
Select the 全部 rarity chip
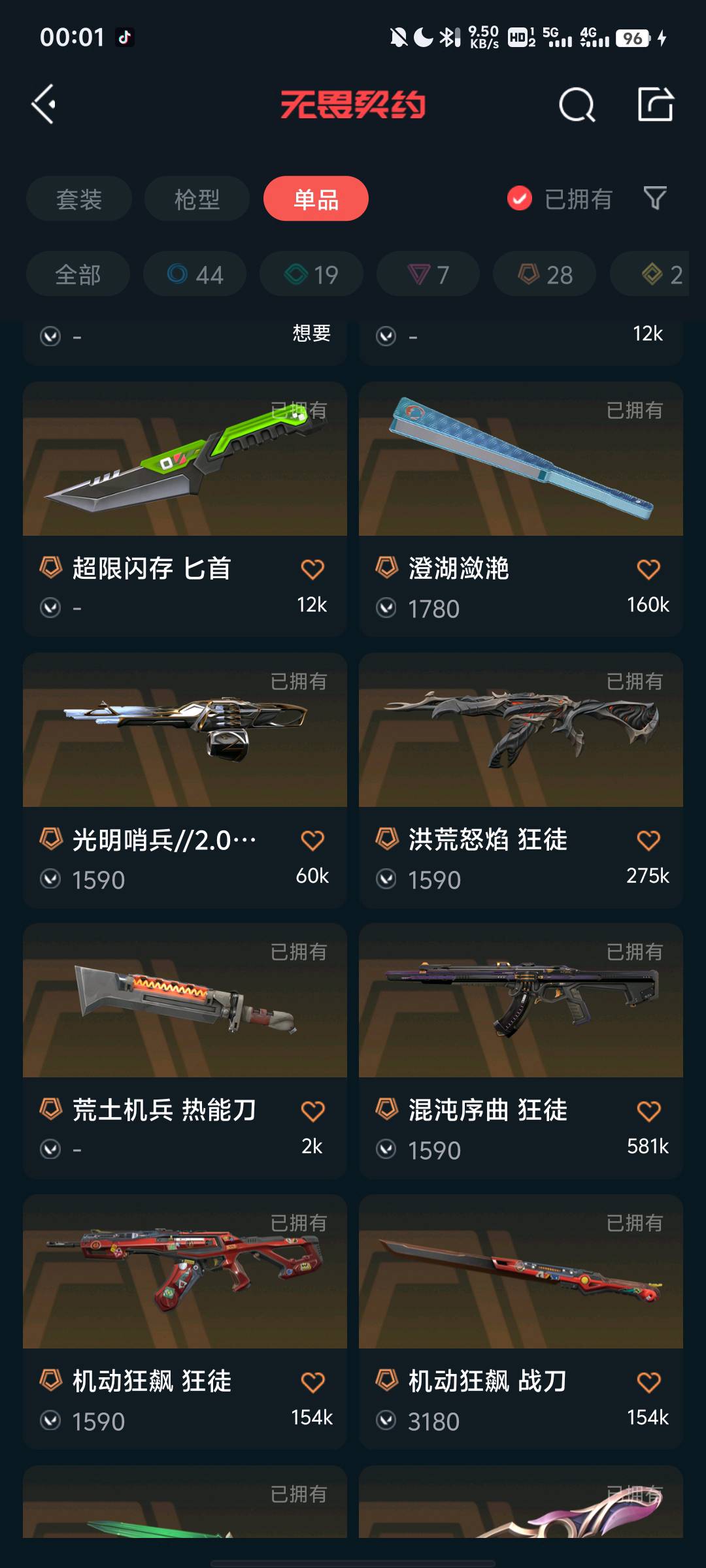[x=78, y=274]
